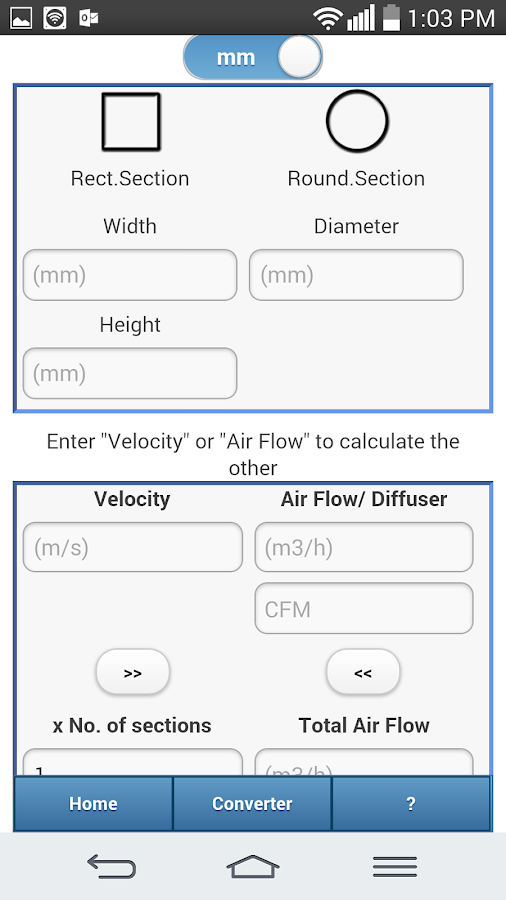Select the Rect.Section square shape
This screenshot has width=506, height=900.
(131, 122)
